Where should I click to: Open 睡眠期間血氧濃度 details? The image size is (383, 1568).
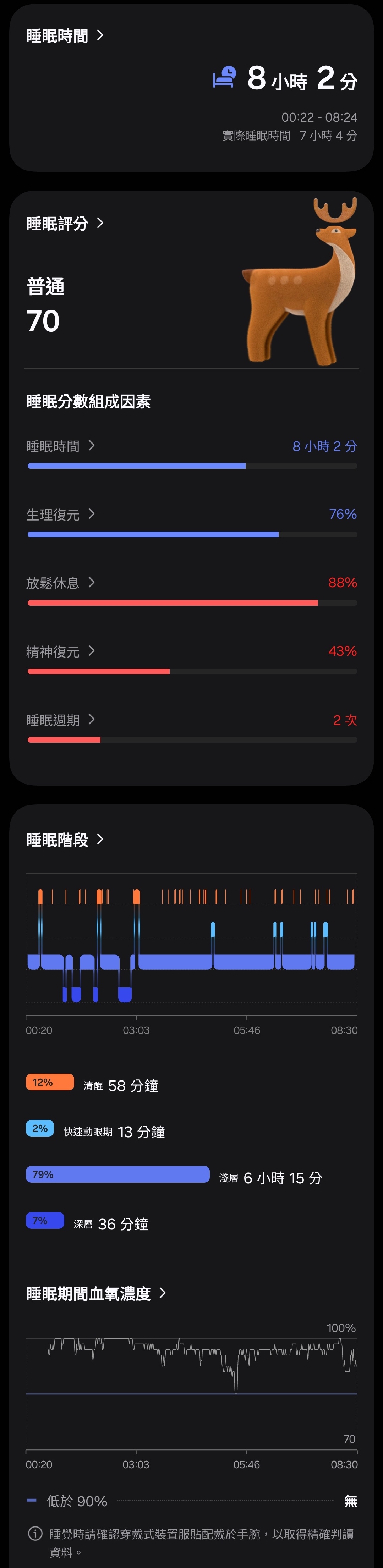(95, 1293)
